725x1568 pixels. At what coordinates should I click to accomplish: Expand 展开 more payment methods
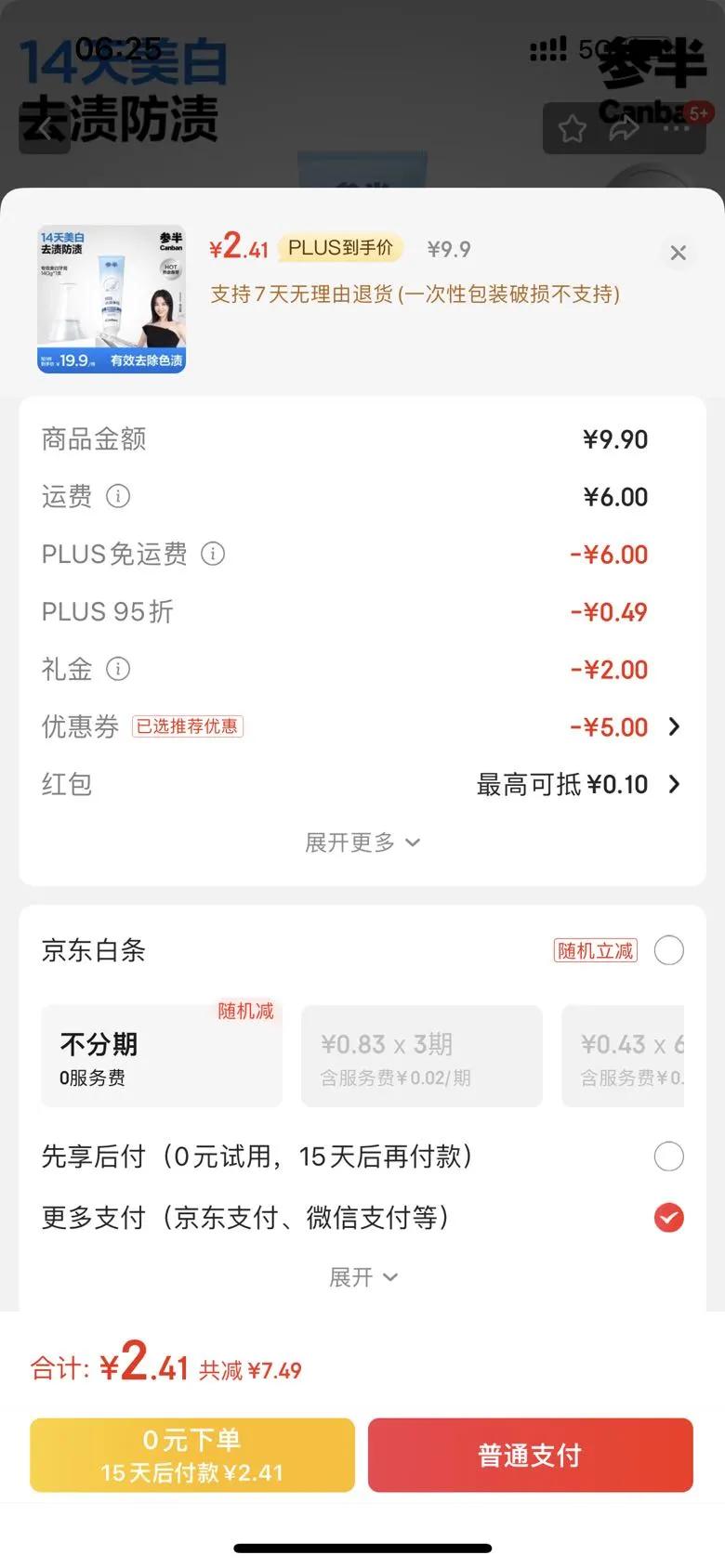point(362,1277)
